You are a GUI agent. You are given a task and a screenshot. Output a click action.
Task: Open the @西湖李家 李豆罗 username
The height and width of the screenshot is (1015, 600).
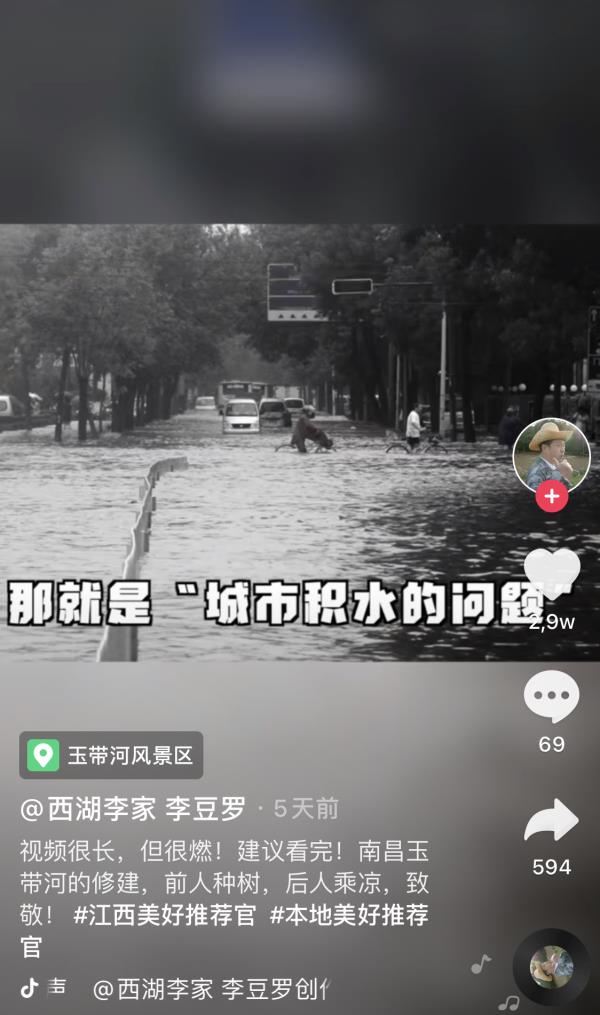pos(132,809)
